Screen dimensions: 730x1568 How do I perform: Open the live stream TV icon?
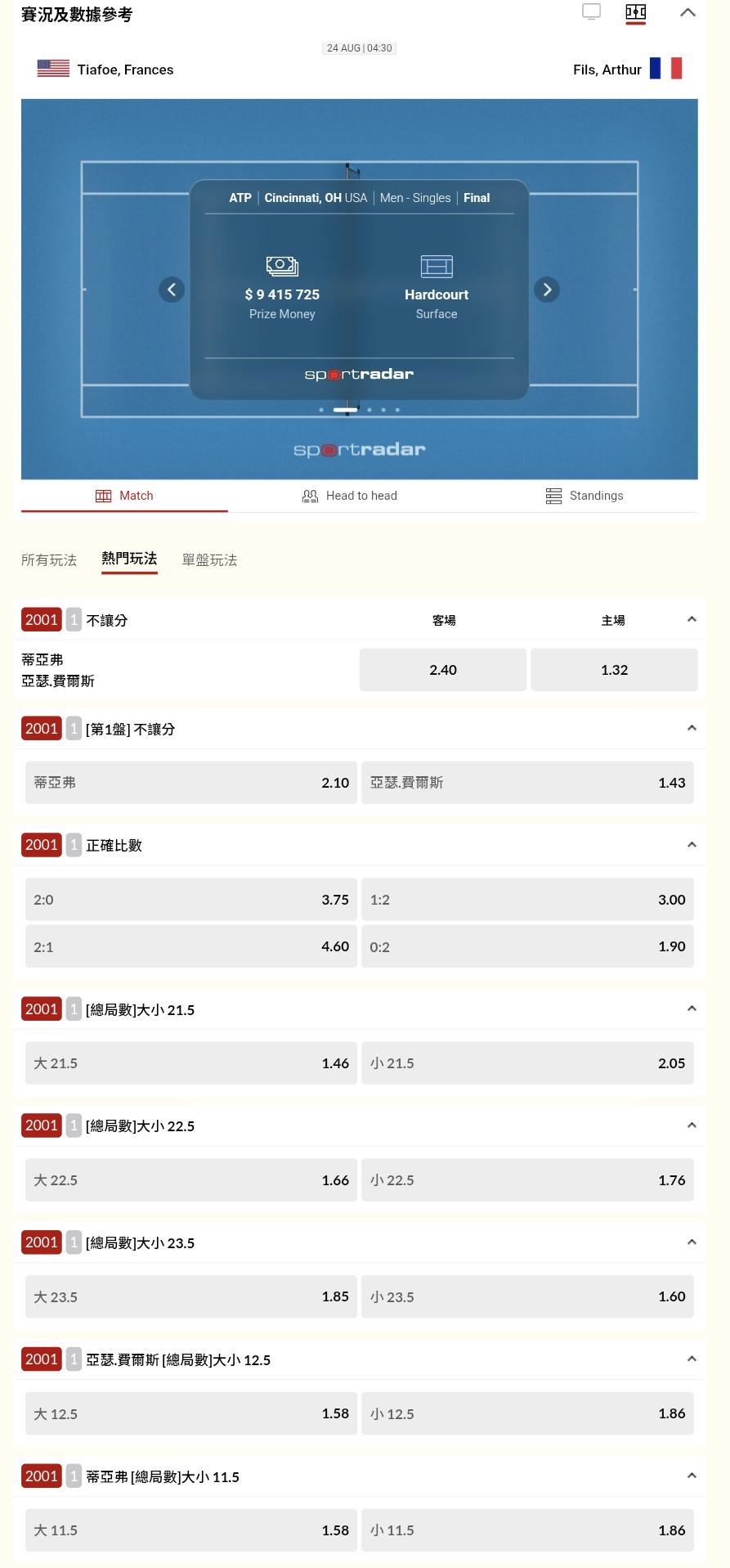(x=591, y=12)
